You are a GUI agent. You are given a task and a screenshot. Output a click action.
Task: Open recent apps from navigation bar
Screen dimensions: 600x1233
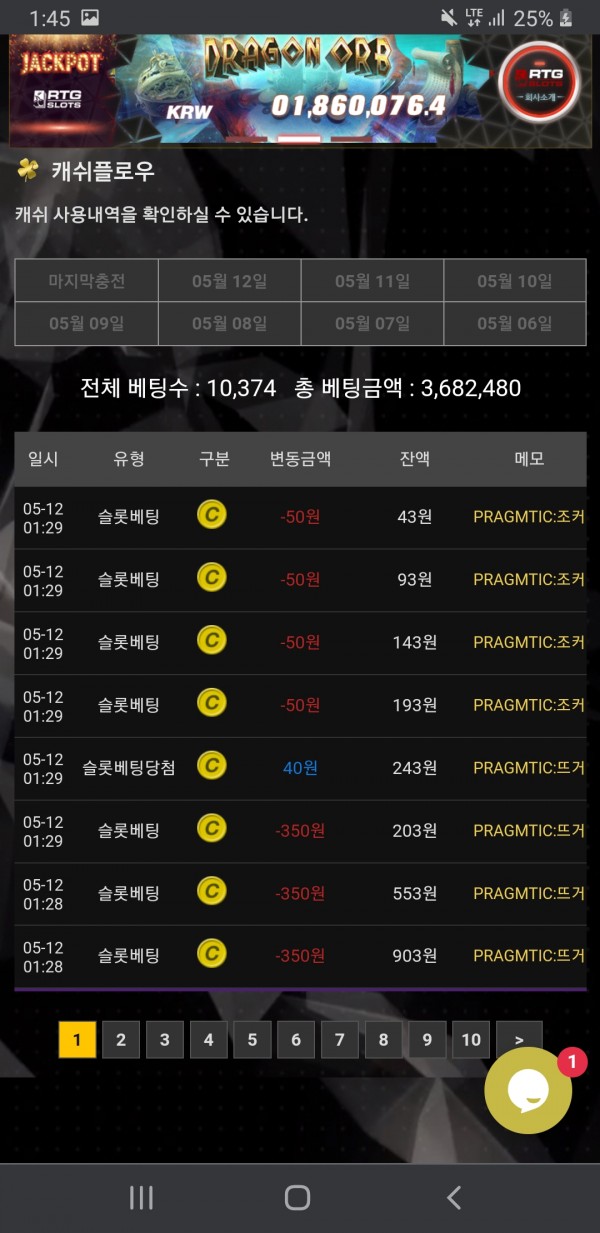click(x=142, y=1197)
